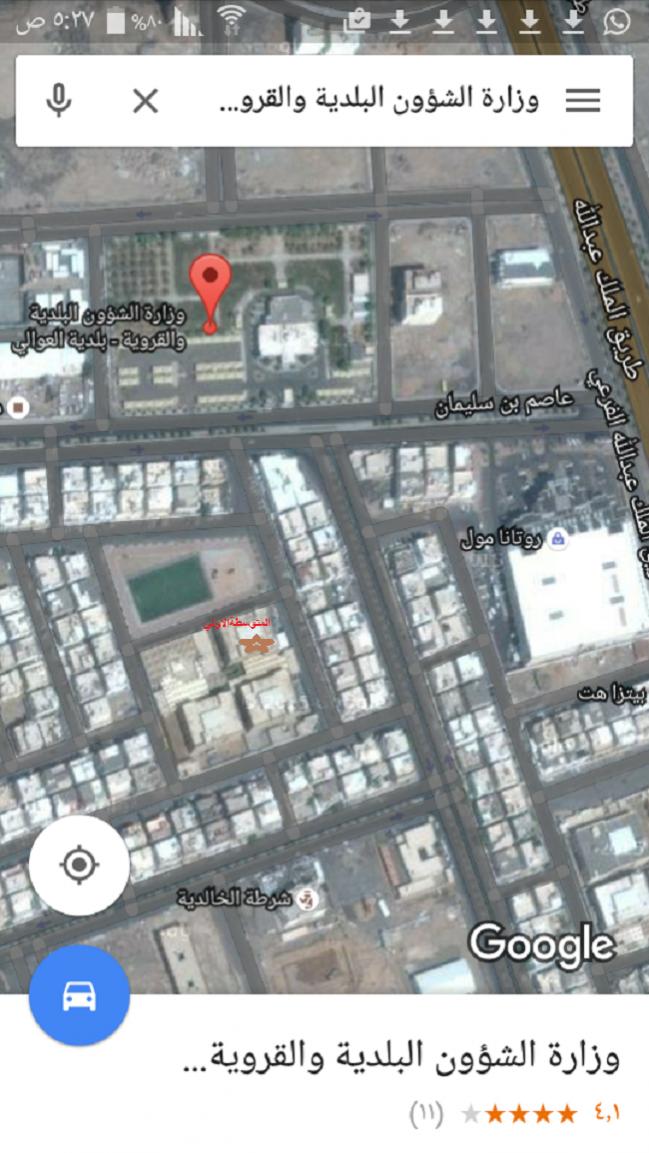
Task: Open the Khalidiyah Police place marker
Action: (309, 899)
